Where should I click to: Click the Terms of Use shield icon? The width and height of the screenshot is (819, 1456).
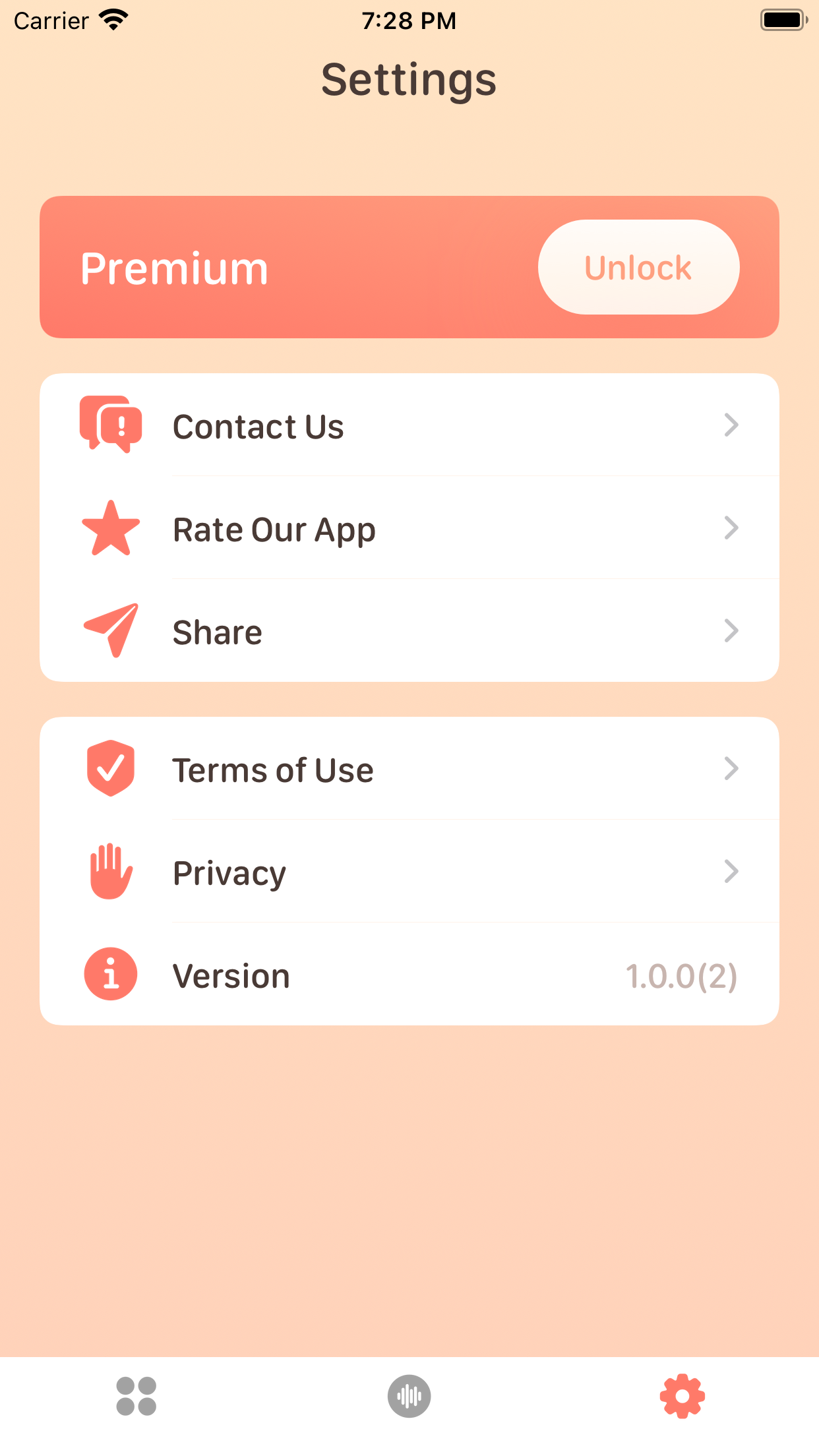click(x=109, y=769)
